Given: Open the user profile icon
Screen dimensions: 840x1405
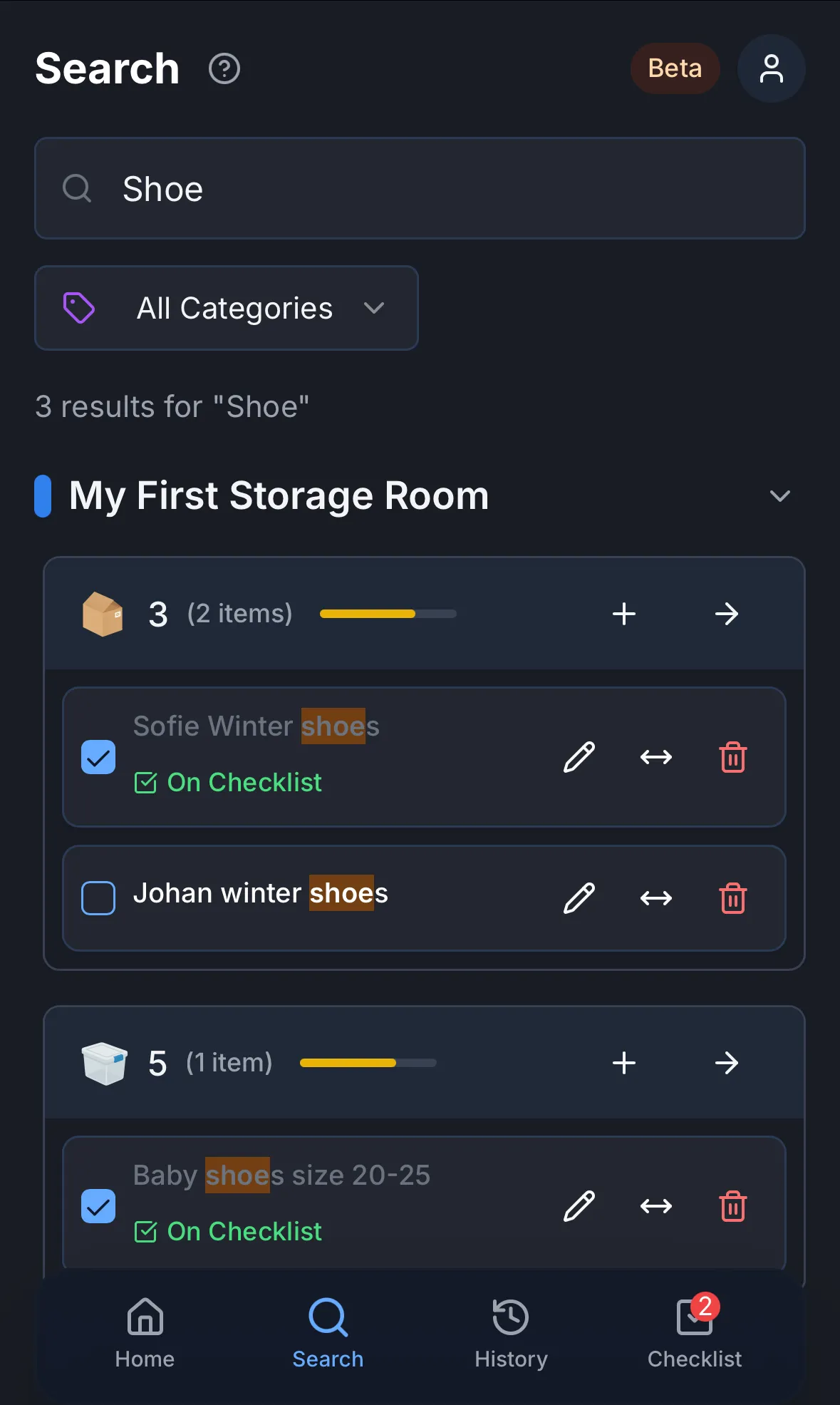Looking at the screenshot, I should coord(771,69).
